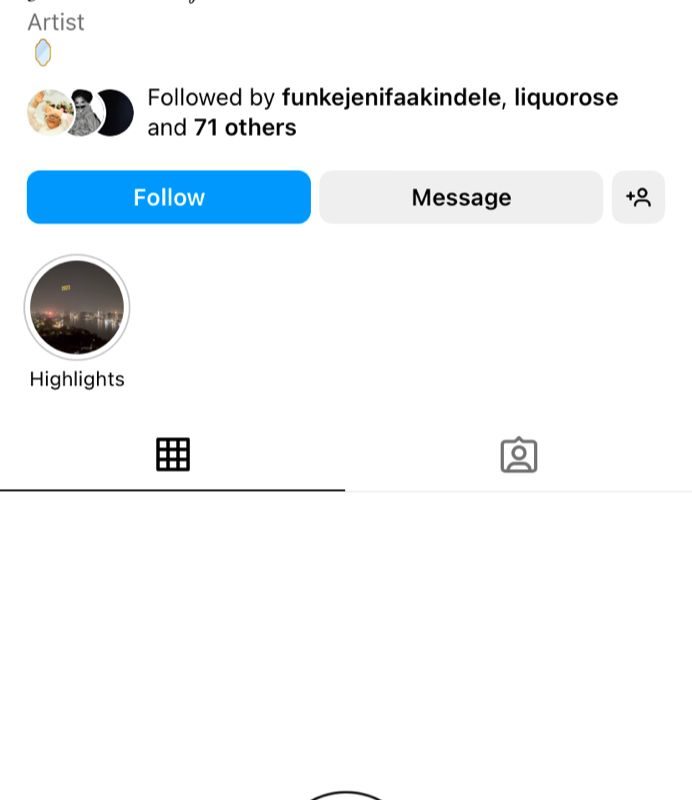This screenshot has width=692, height=800.
Task: Open the Highlights story circle
Action: 77,308
